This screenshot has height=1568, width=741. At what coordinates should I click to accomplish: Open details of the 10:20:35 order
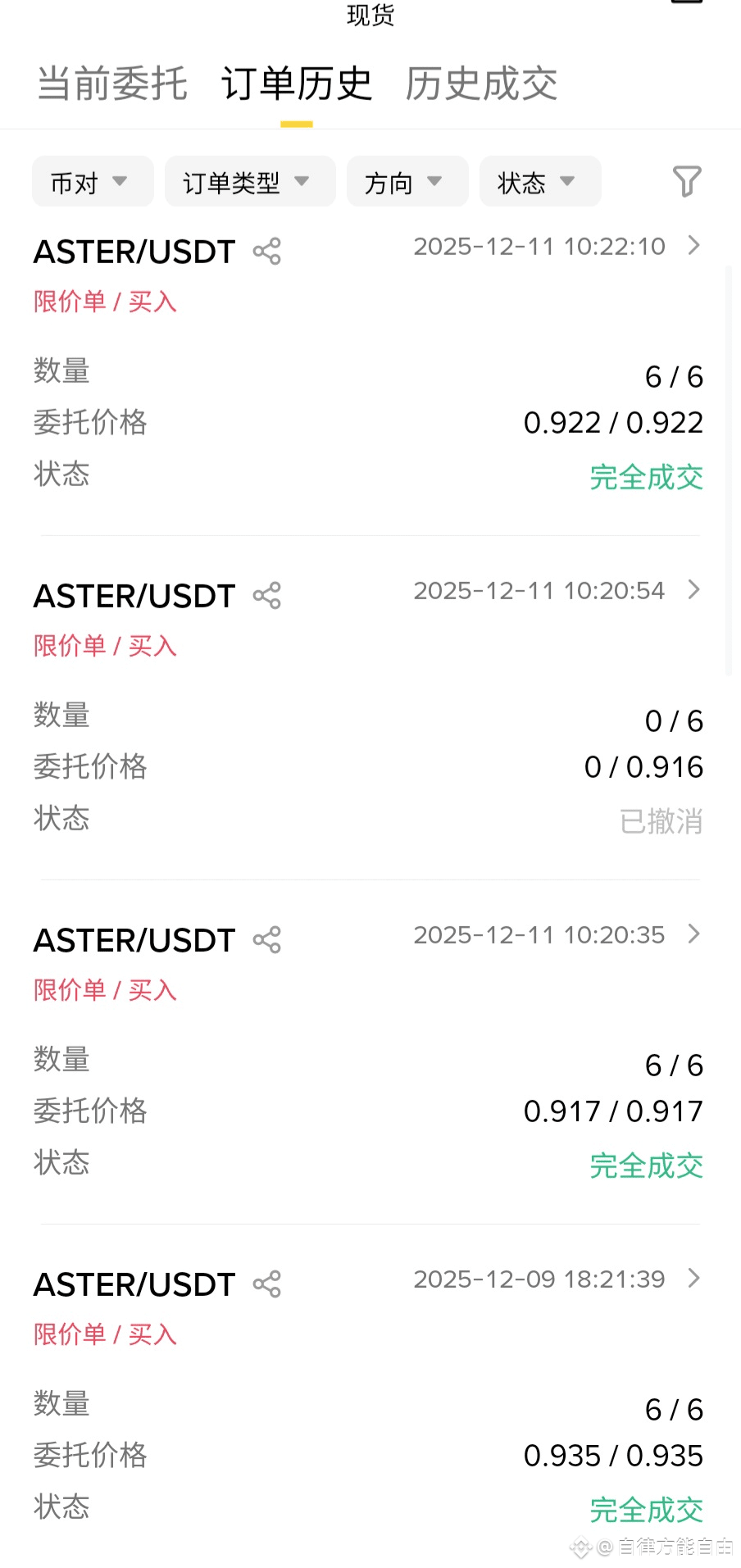693,934
